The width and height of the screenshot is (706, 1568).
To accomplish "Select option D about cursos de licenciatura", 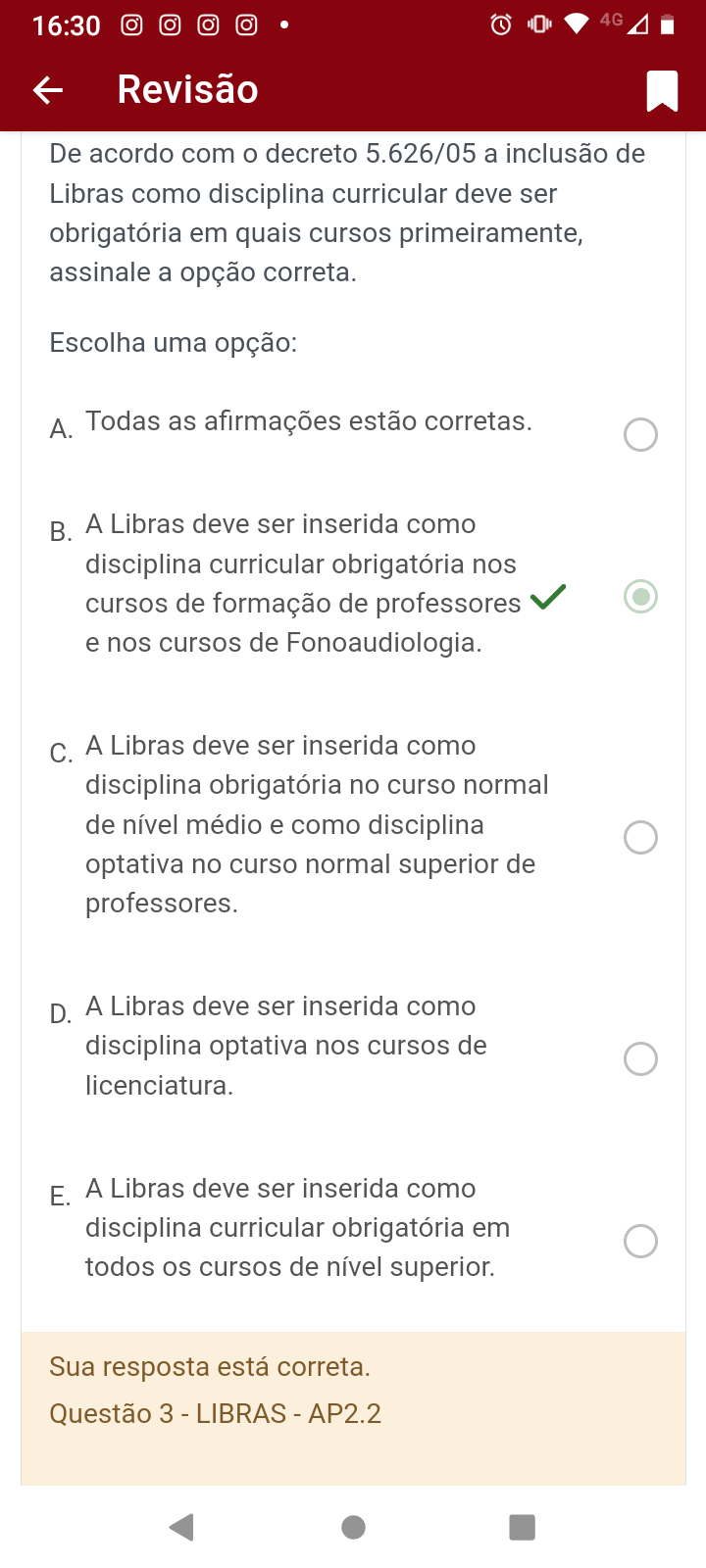I will 640,1059.
